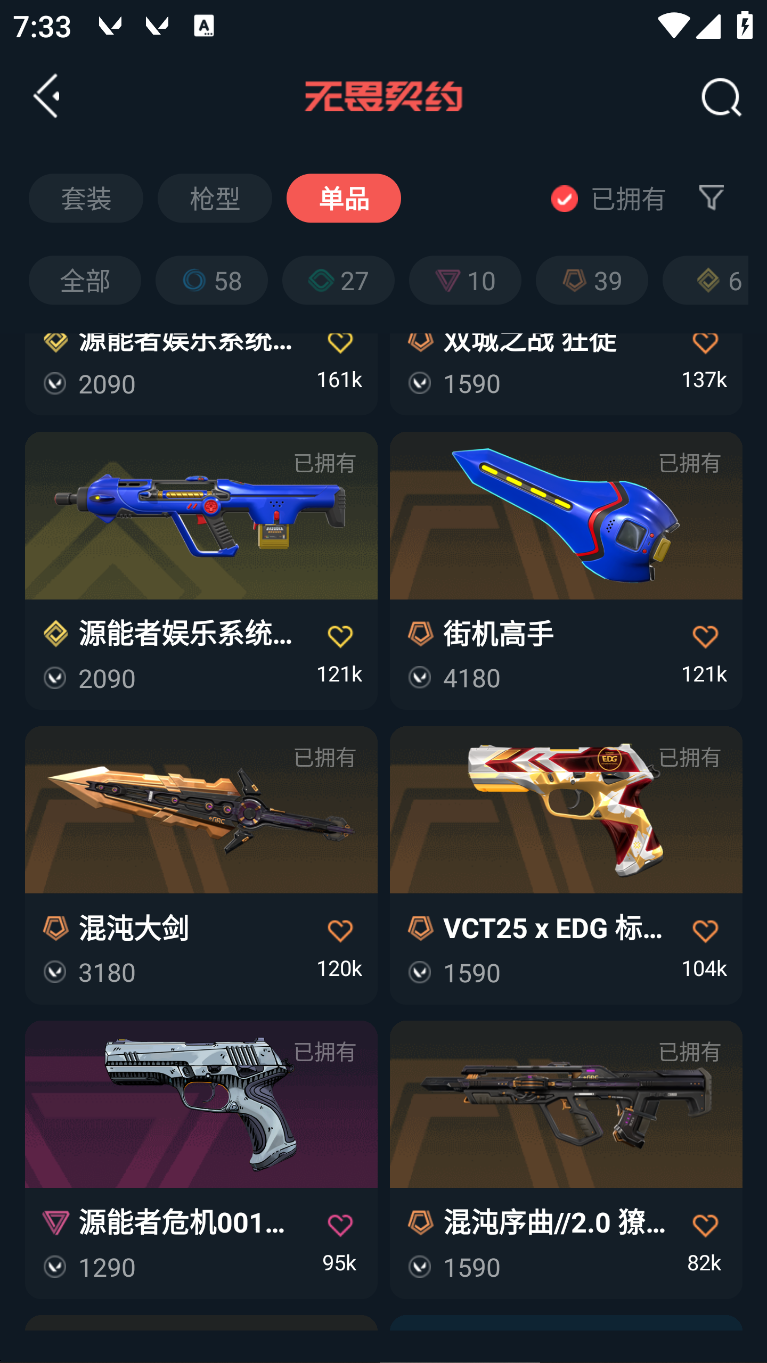Favorite the 街机高手 skin
The width and height of the screenshot is (767, 1363).
click(705, 636)
